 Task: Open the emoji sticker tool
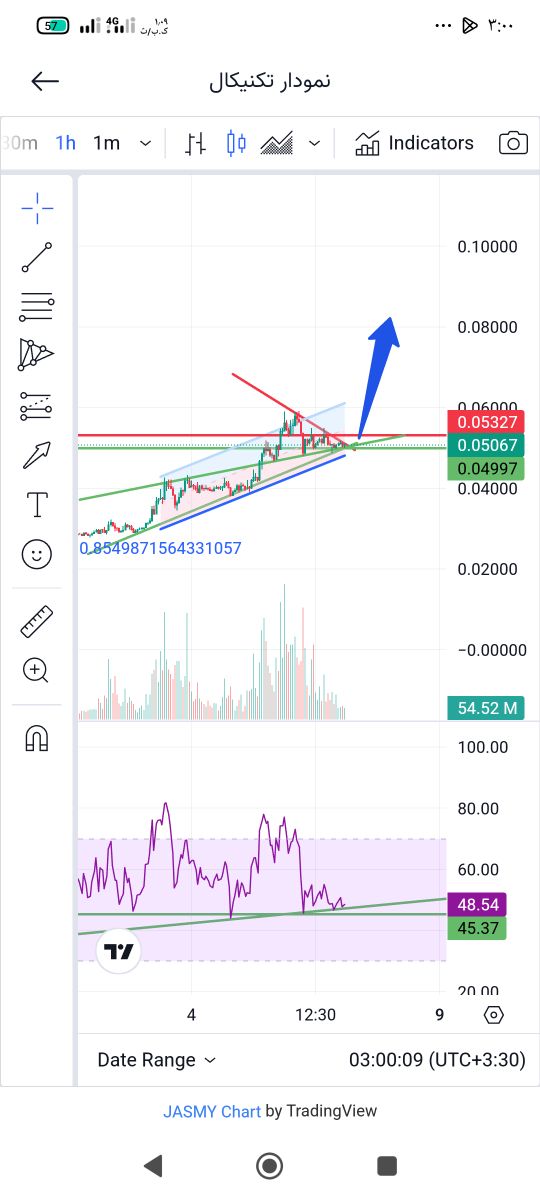point(37,554)
